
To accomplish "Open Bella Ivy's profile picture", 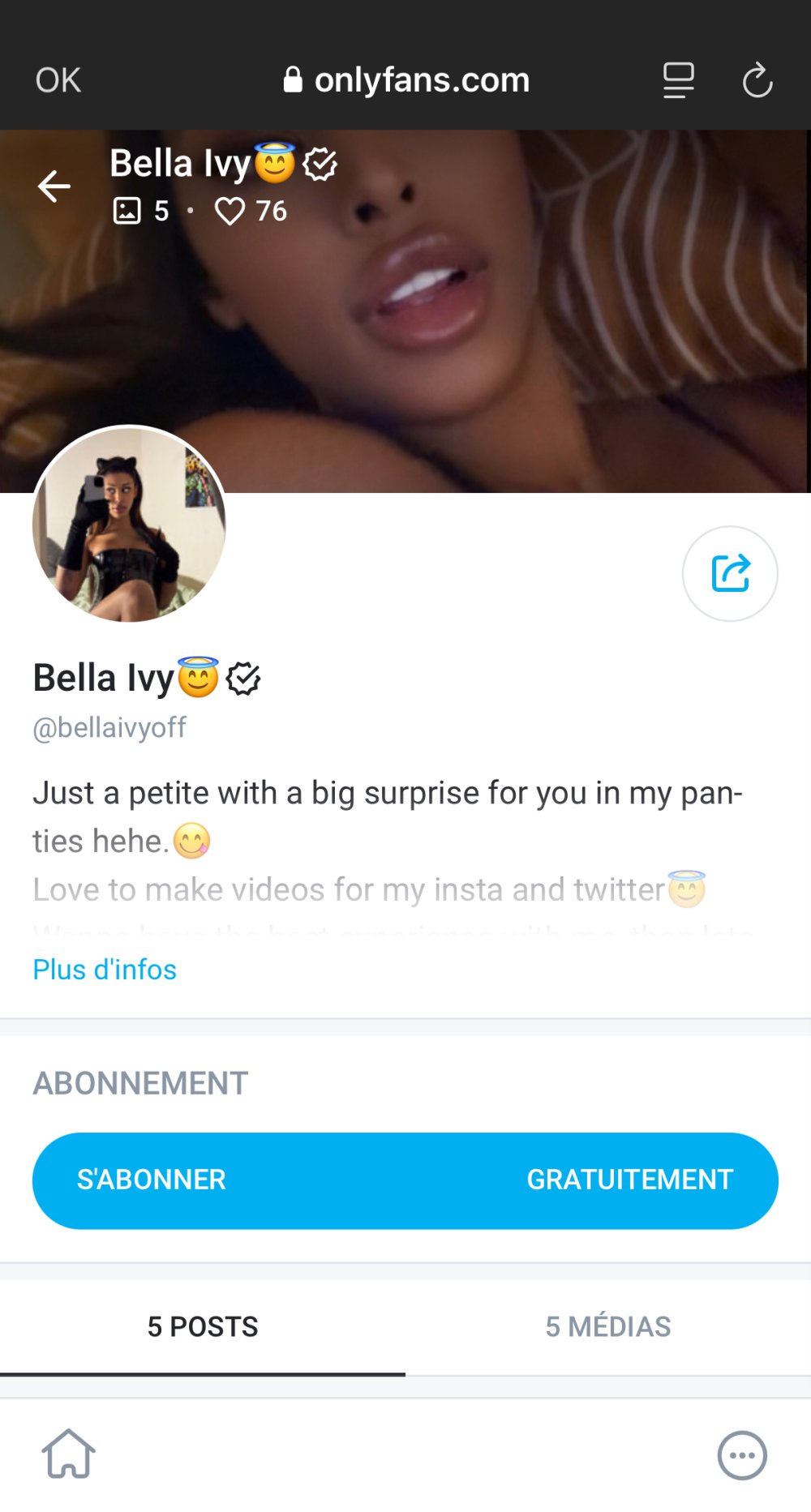I will 129,524.
